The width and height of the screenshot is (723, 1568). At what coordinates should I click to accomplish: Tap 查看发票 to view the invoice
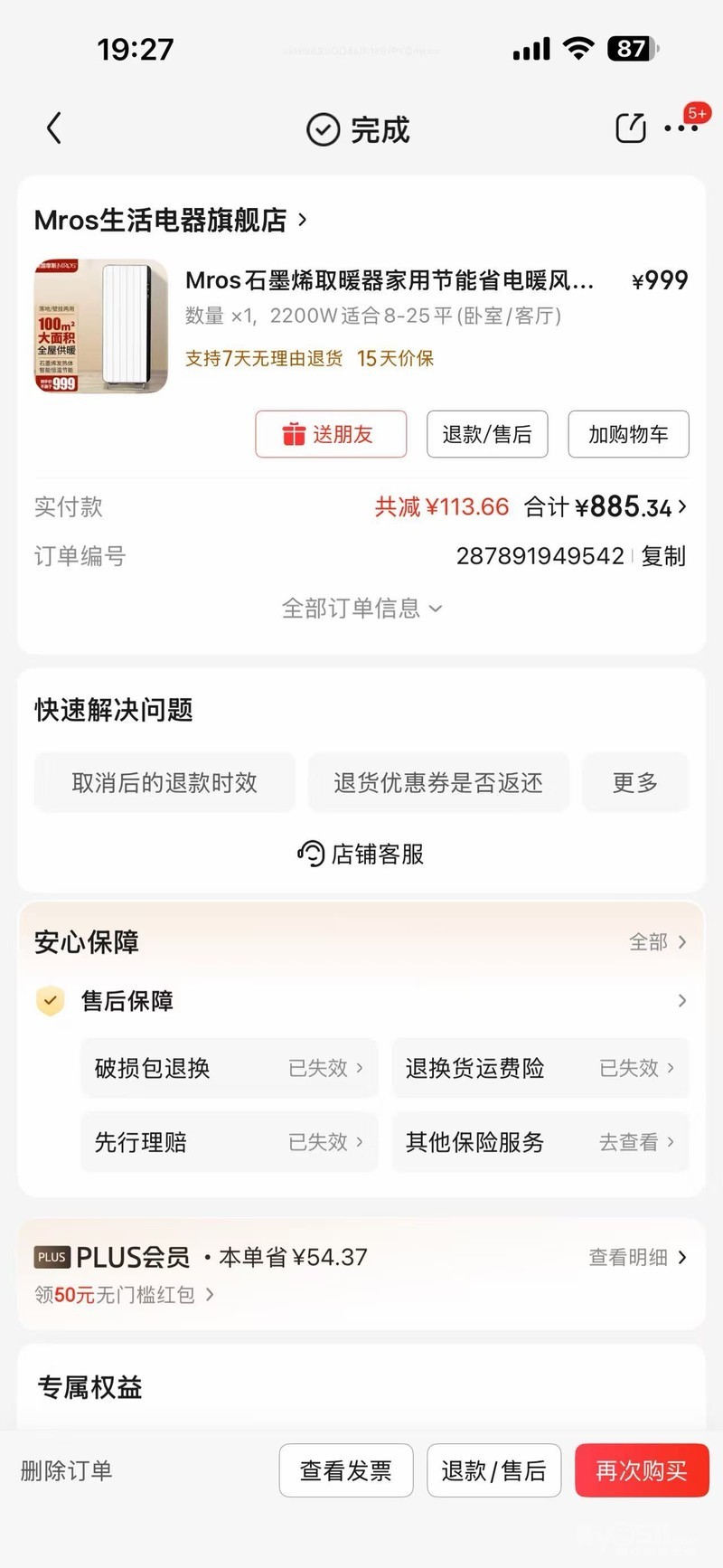(346, 1470)
